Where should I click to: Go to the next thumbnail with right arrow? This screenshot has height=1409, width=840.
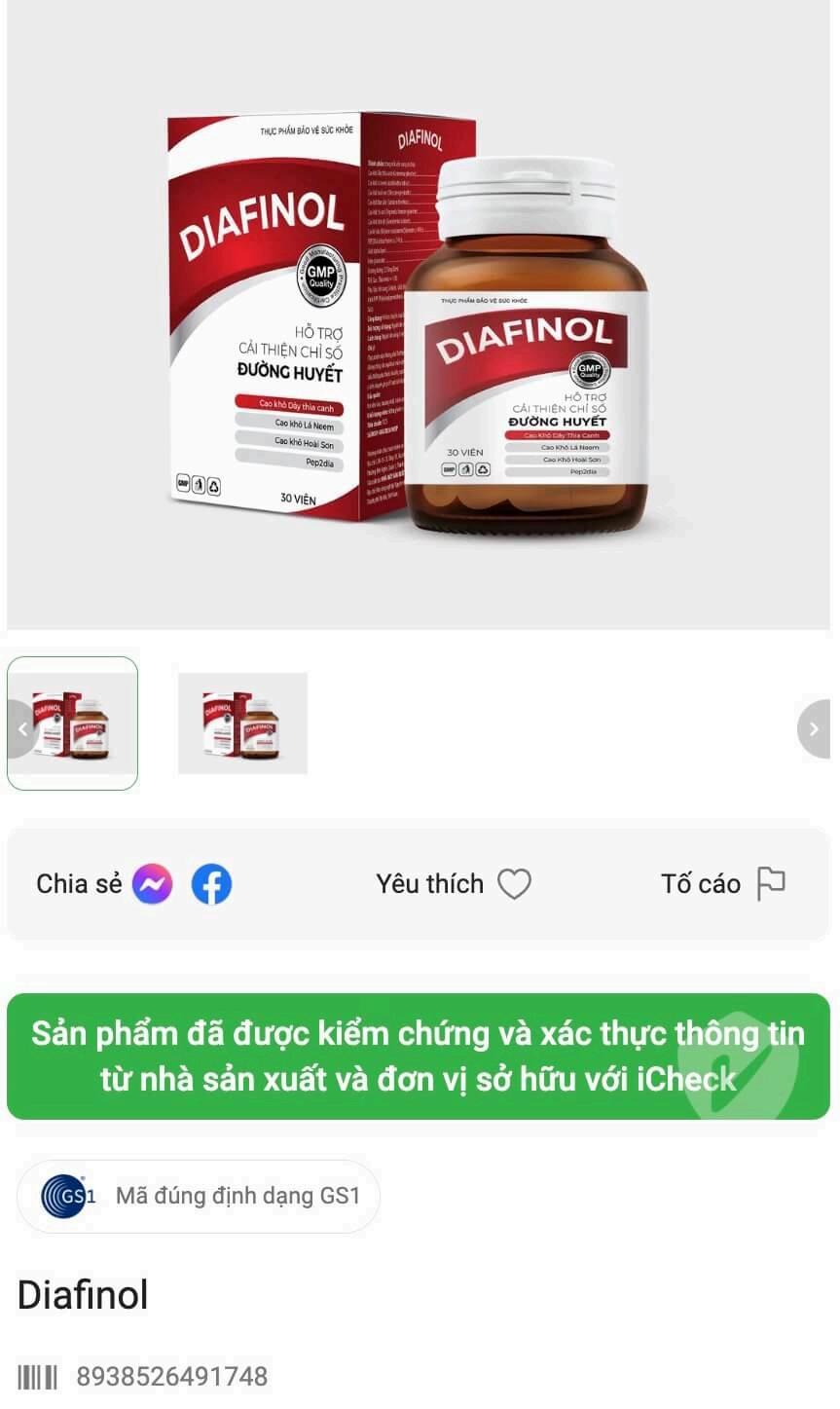tap(814, 728)
